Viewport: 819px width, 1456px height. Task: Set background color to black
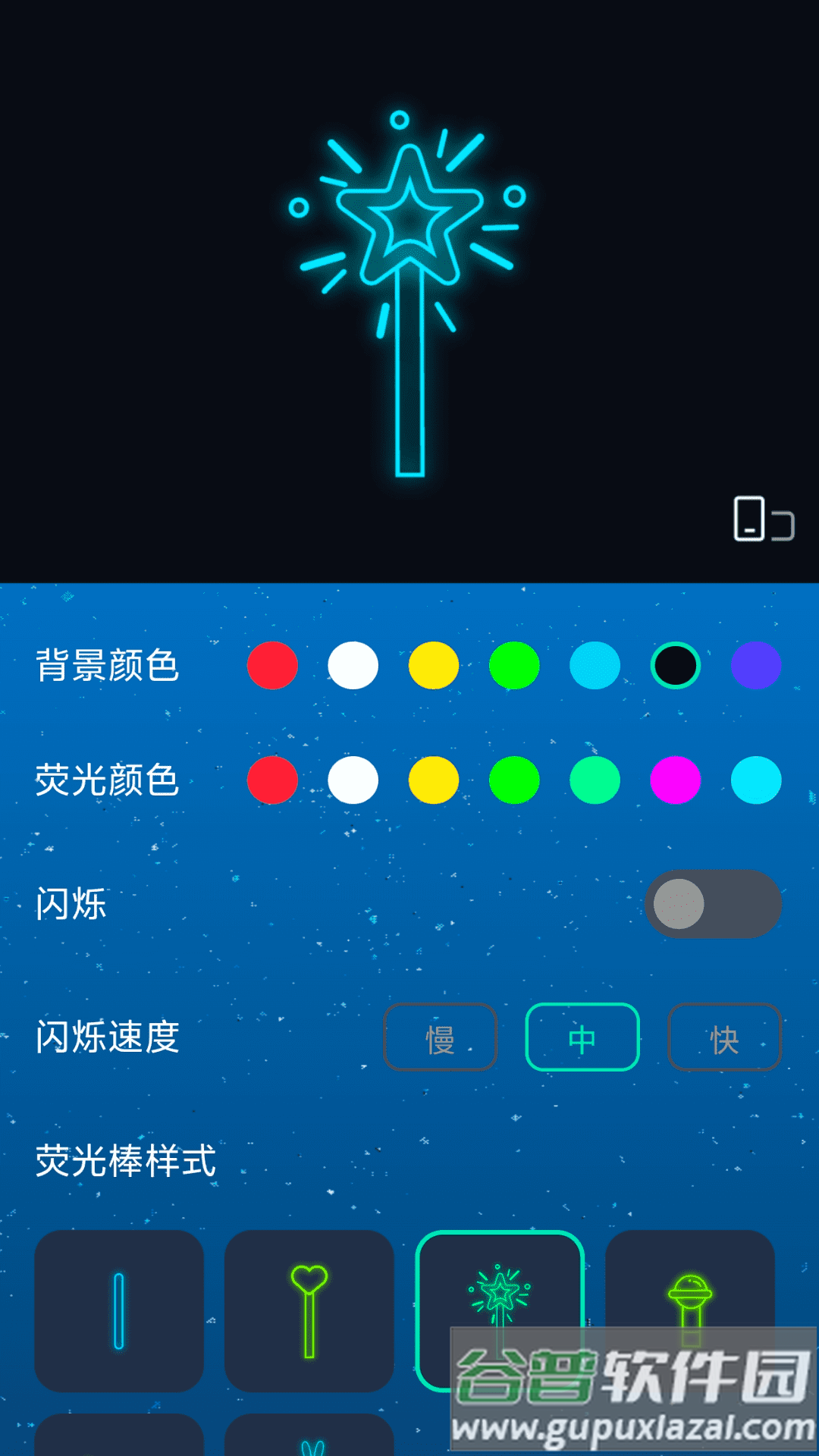(676, 666)
